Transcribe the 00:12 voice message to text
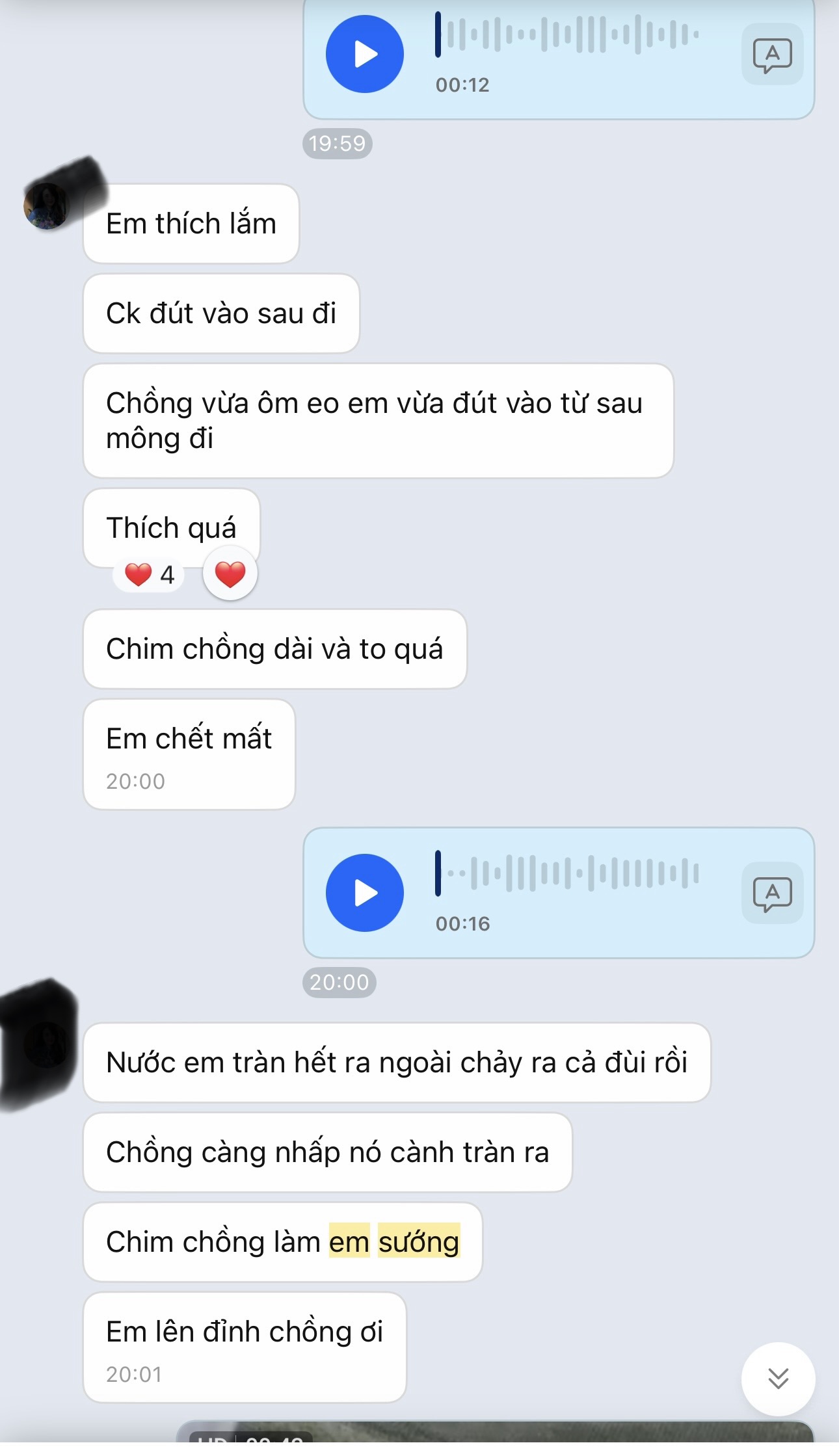This screenshot has width=839, height=1456. [772, 55]
